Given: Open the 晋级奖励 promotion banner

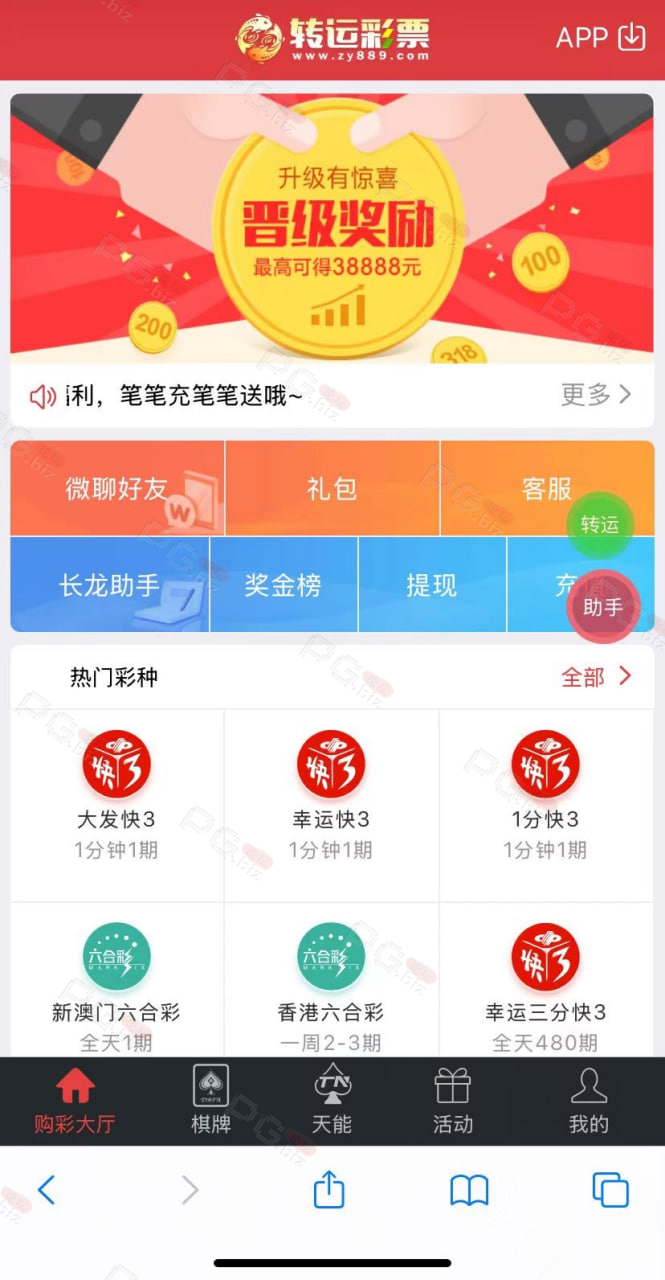Looking at the screenshot, I should click(332, 228).
